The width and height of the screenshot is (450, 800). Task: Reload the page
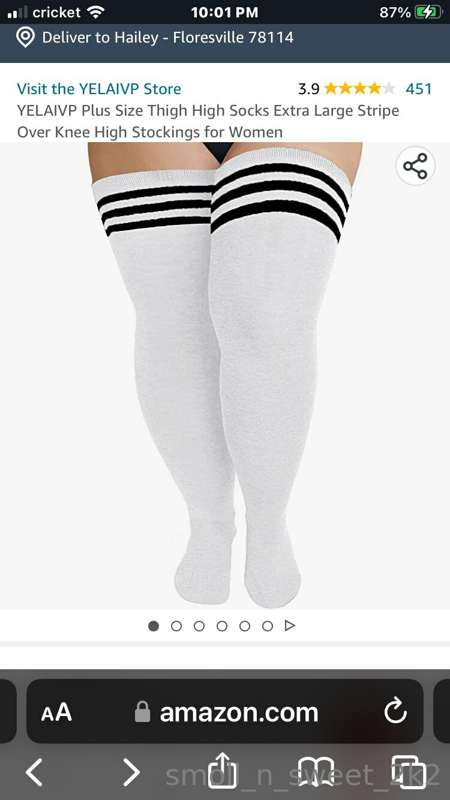pyautogui.click(x=395, y=711)
